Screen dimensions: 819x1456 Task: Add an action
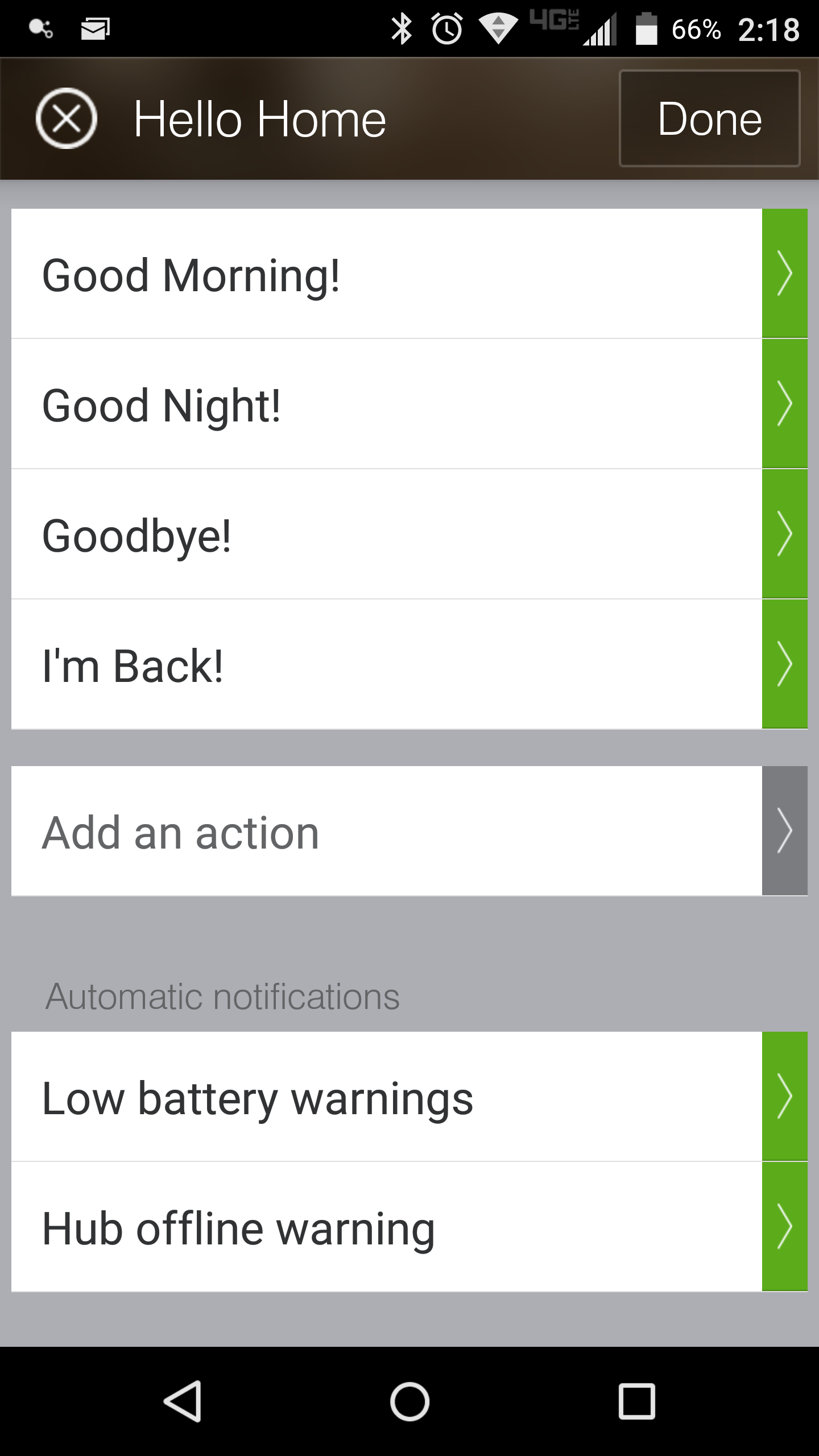coord(409,831)
